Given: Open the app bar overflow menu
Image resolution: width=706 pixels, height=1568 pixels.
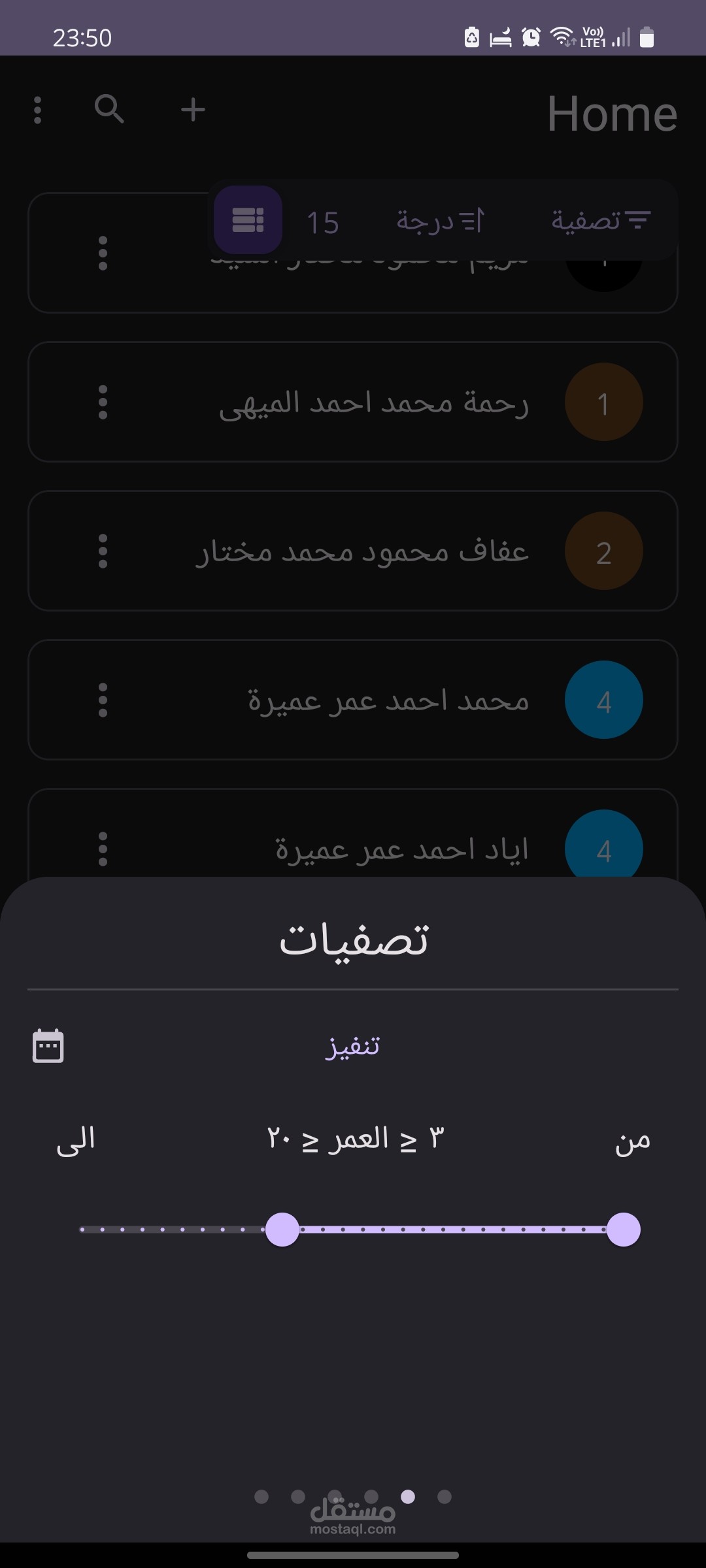Looking at the screenshot, I should click(x=38, y=110).
